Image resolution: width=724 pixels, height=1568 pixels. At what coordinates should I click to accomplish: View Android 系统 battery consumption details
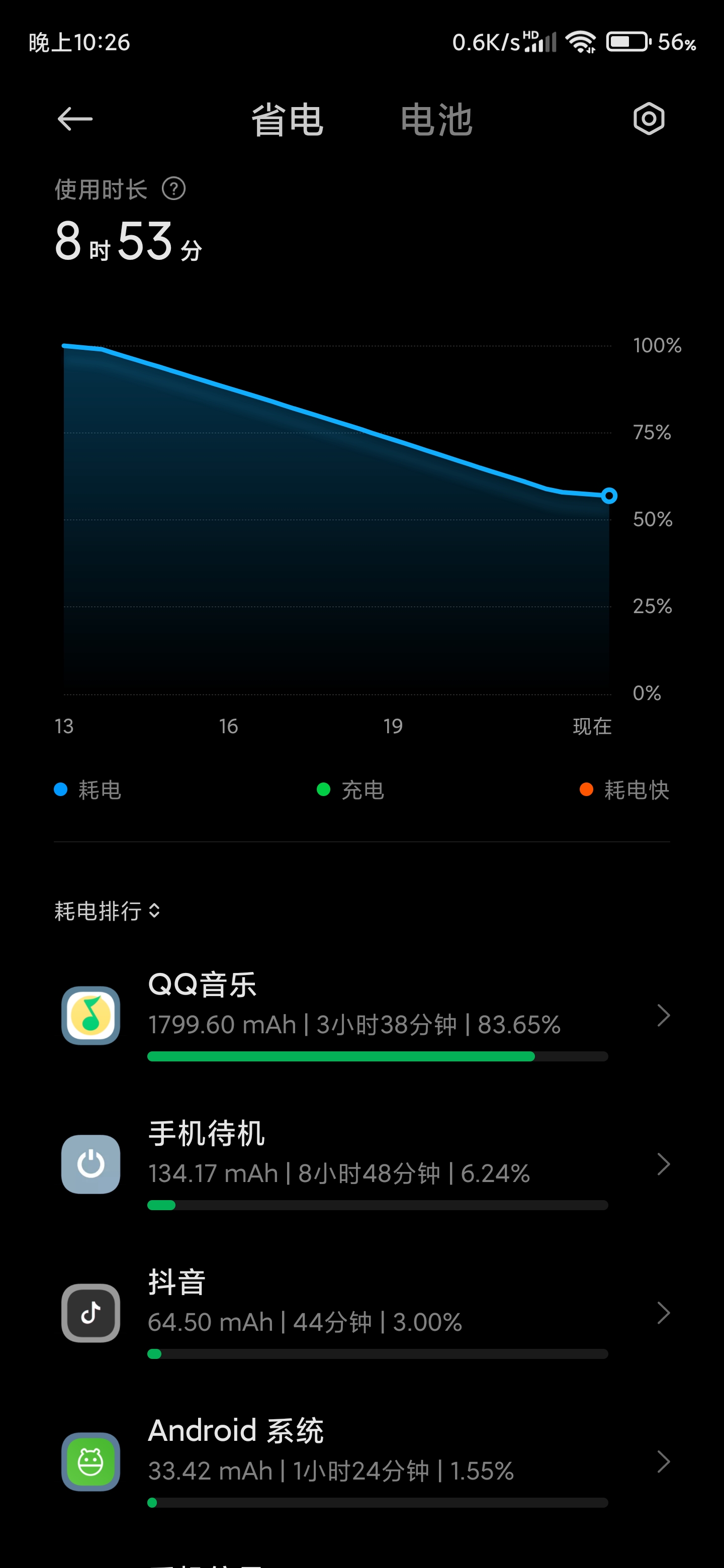click(x=366, y=1461)
